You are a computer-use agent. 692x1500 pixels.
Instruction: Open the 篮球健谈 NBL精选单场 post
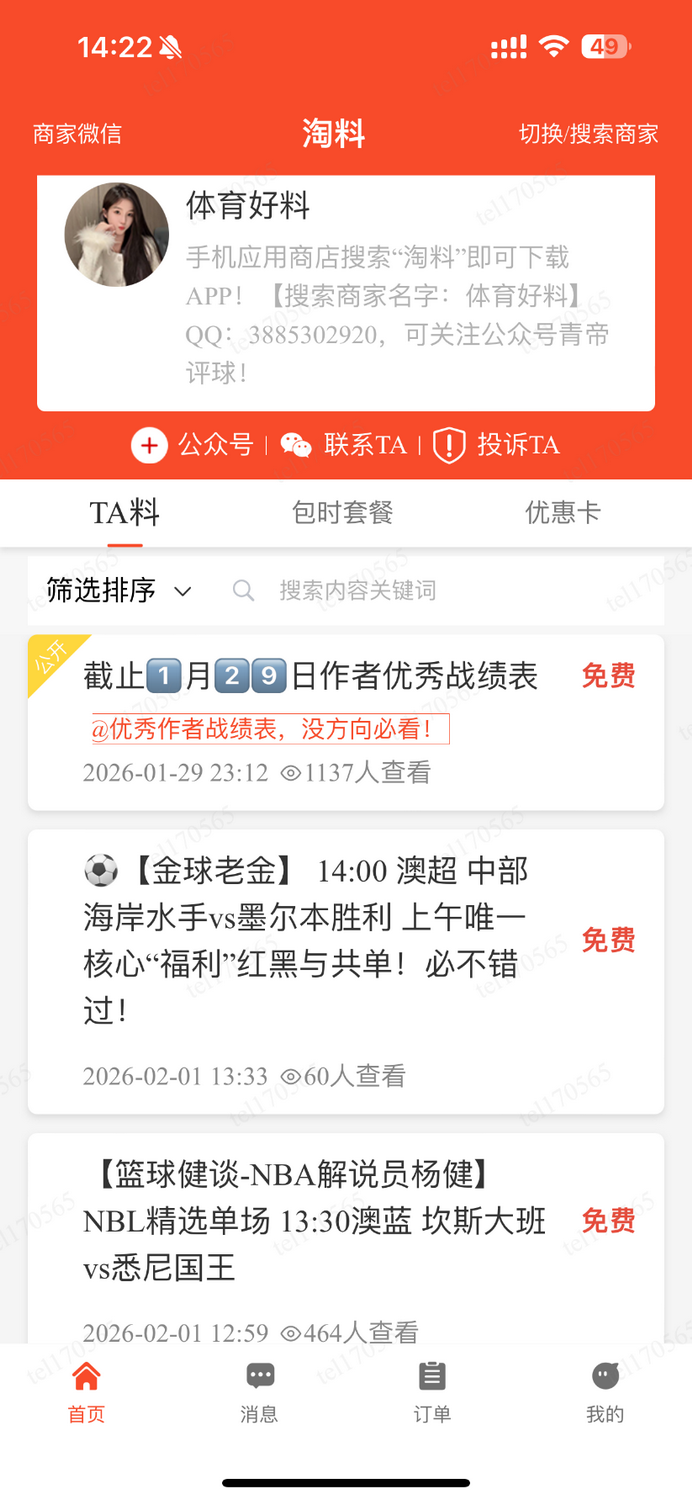315,1221
